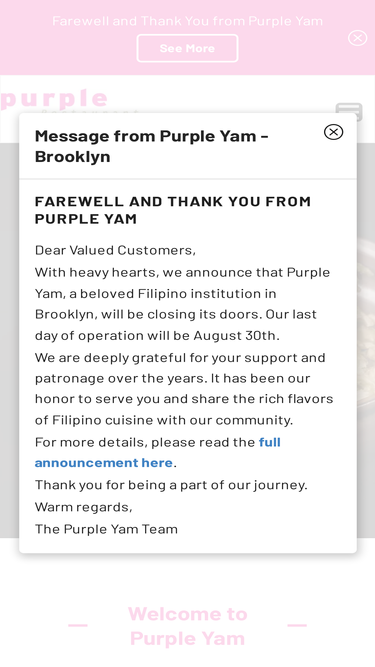Image resolution: width=375 pixels, height=667 pixels.
Task: Tap the See More button
Action: [x=188, y=48]
